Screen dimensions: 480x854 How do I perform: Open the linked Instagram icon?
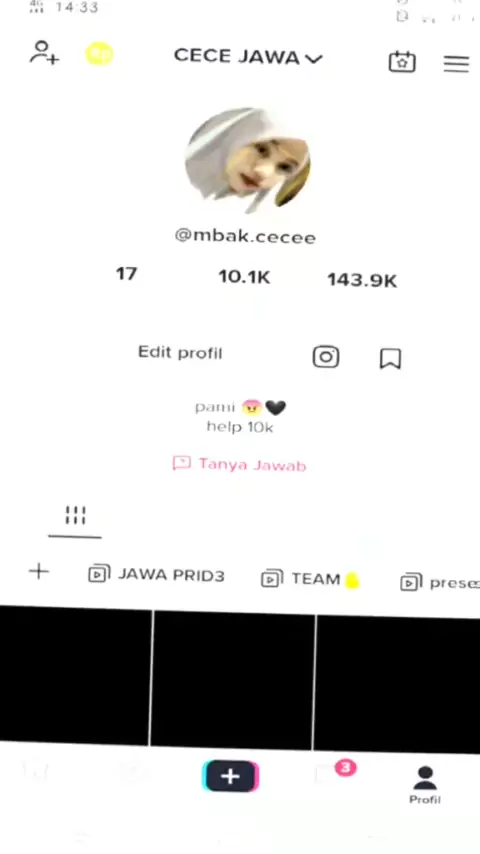326,357
